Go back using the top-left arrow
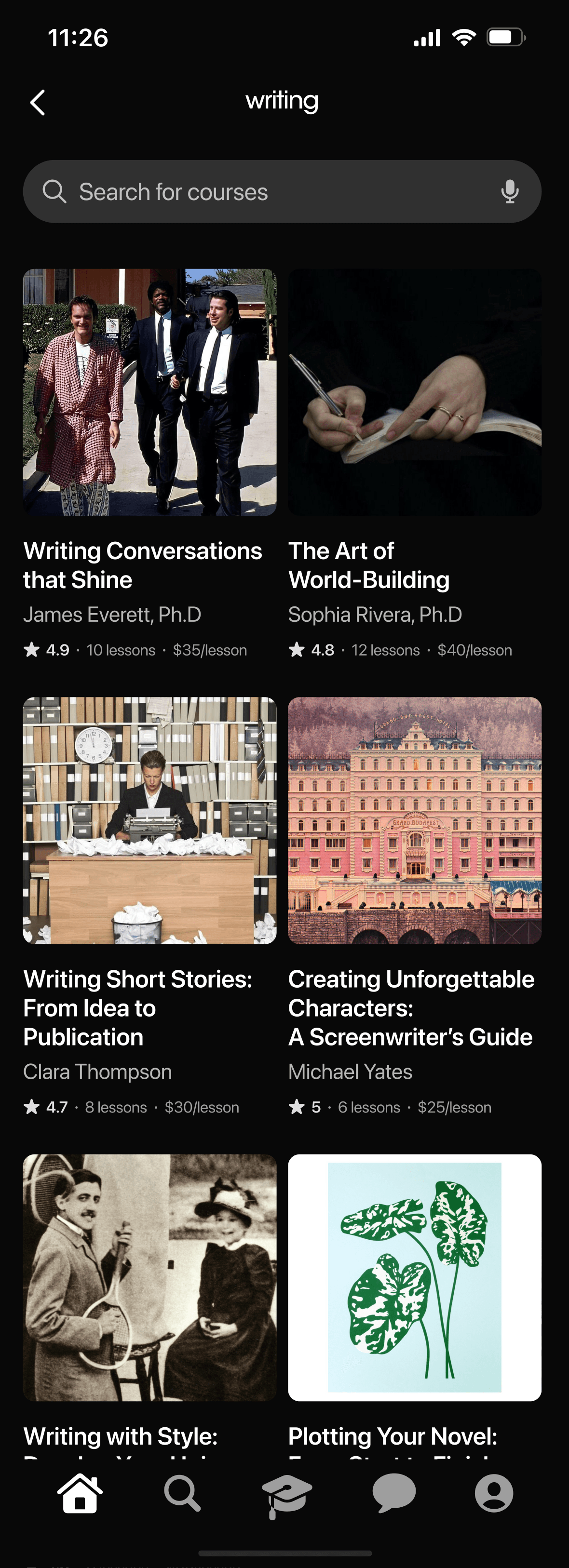 38,102
